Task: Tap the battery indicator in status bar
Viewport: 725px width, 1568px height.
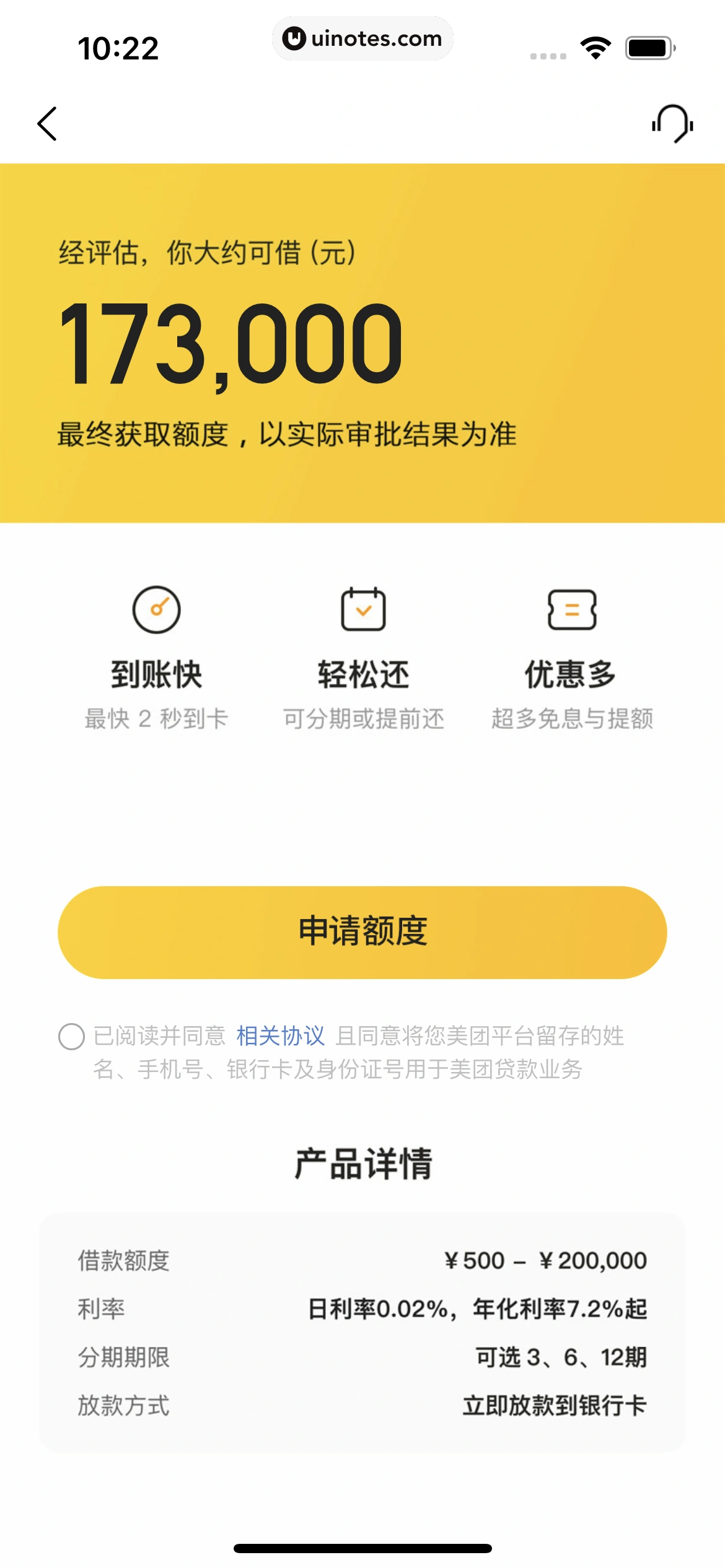Action: (x=648, y=47)
